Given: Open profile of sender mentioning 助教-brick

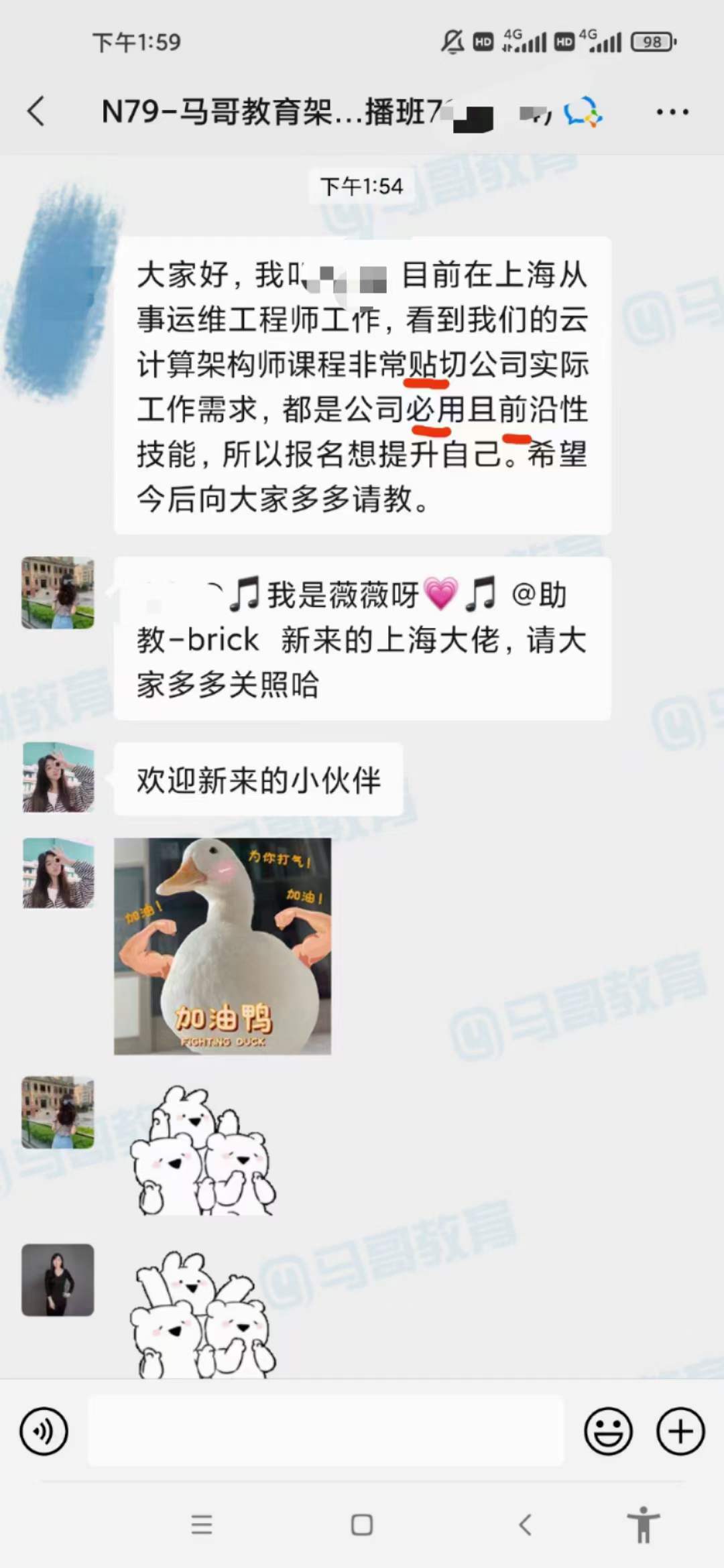Looking at the screenshot, I should (x=58, y=593).
